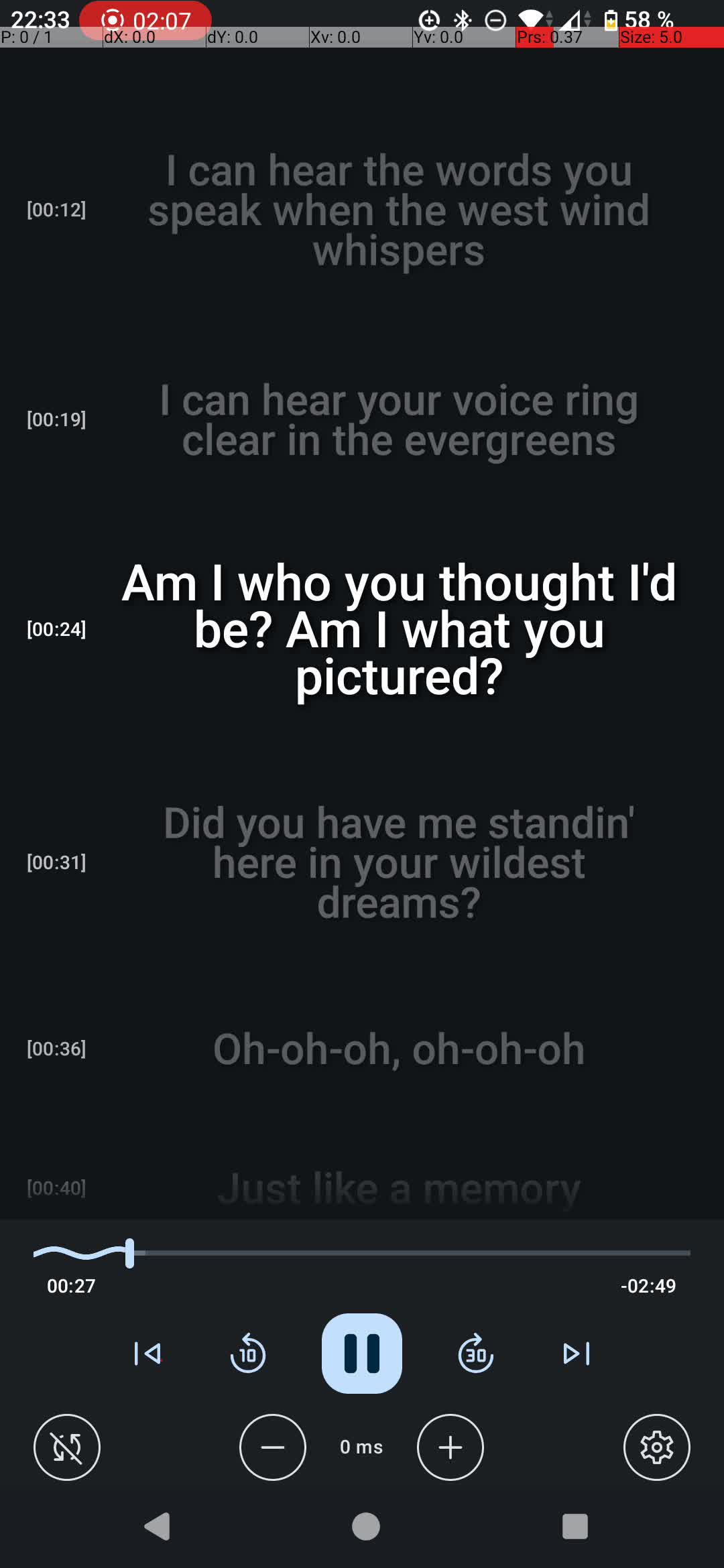Go back using system back button
The width and height of the screenshot is (724, 1568).
coord(158,1526)
